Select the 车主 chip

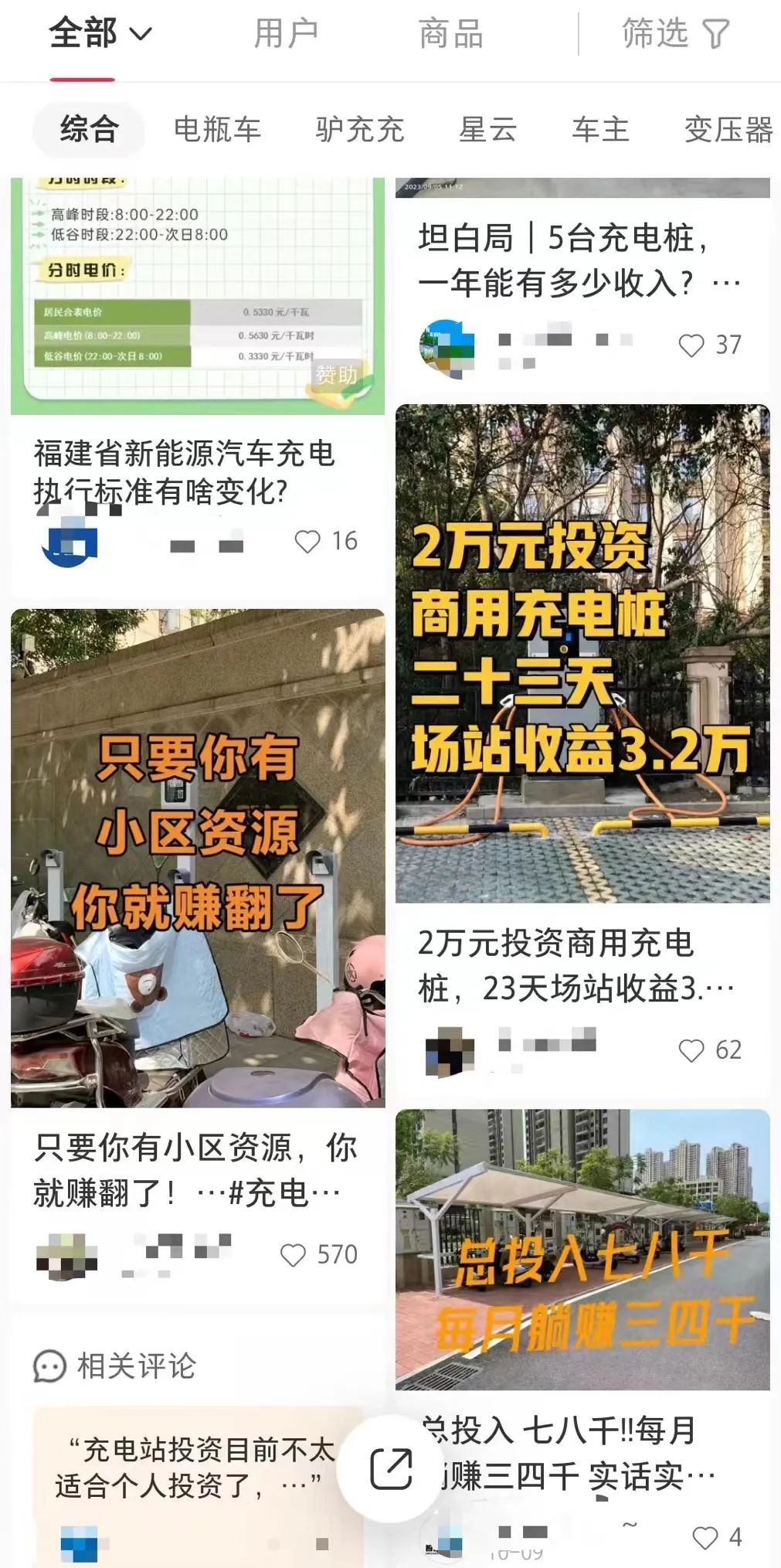(600, 129)
